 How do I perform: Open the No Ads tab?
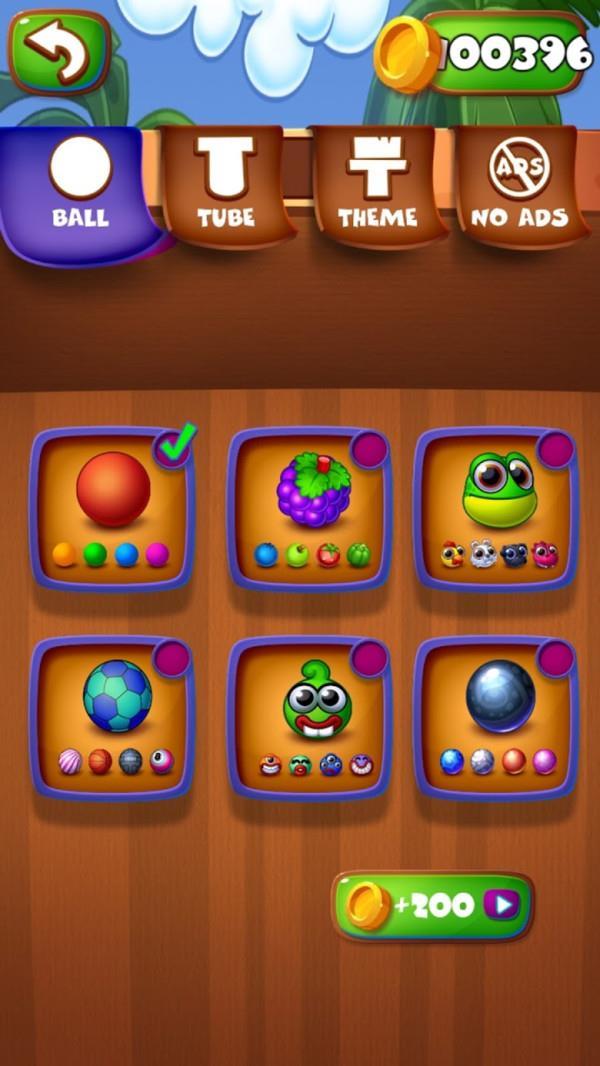coord(519,186)
